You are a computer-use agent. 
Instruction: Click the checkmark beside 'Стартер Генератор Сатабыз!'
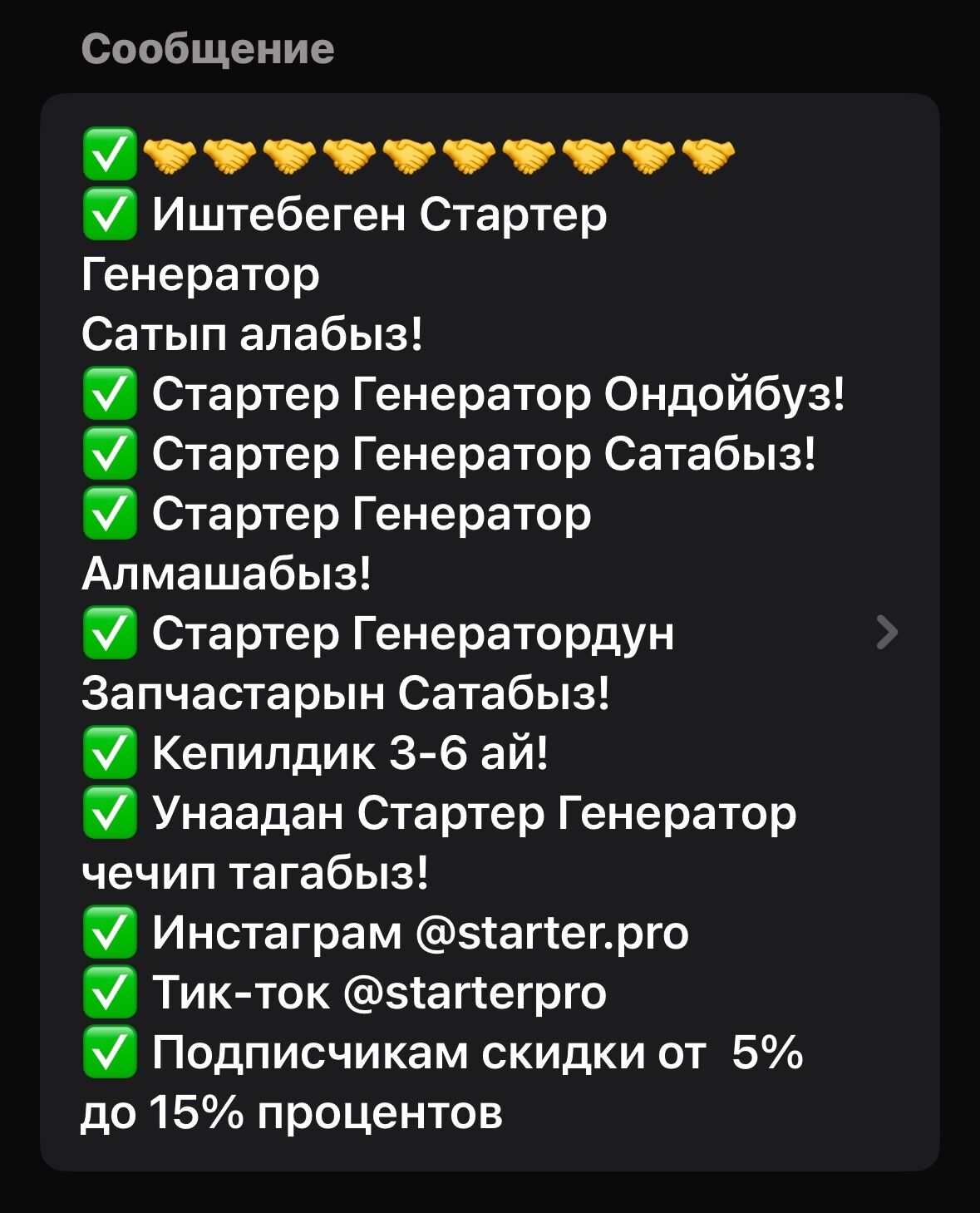tap(111, 451)
